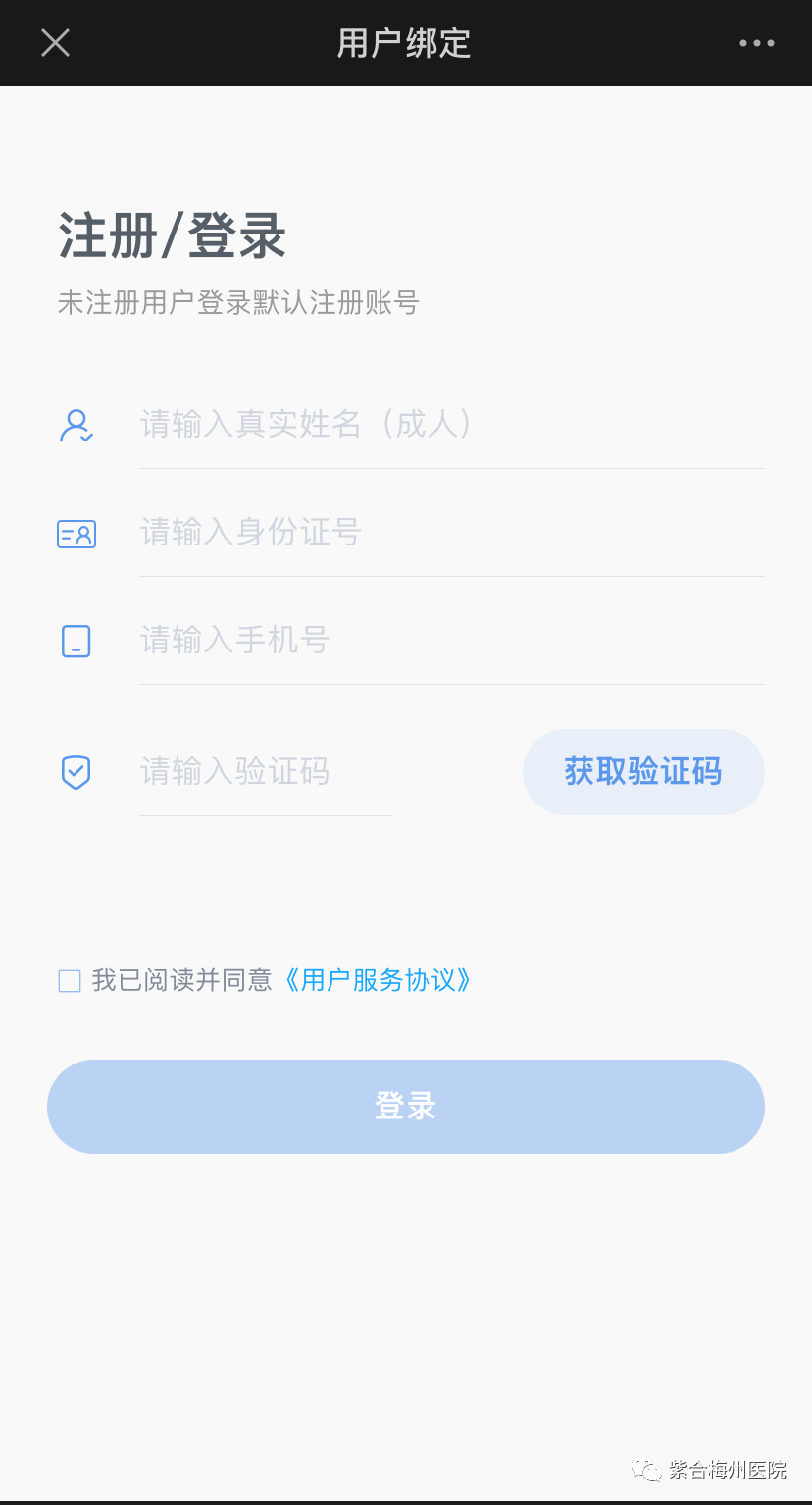Image resolution: width=812 pixels, height=1505 pixels.
Task: Open the three-dot overflow menu
Action: pos(756,43)
